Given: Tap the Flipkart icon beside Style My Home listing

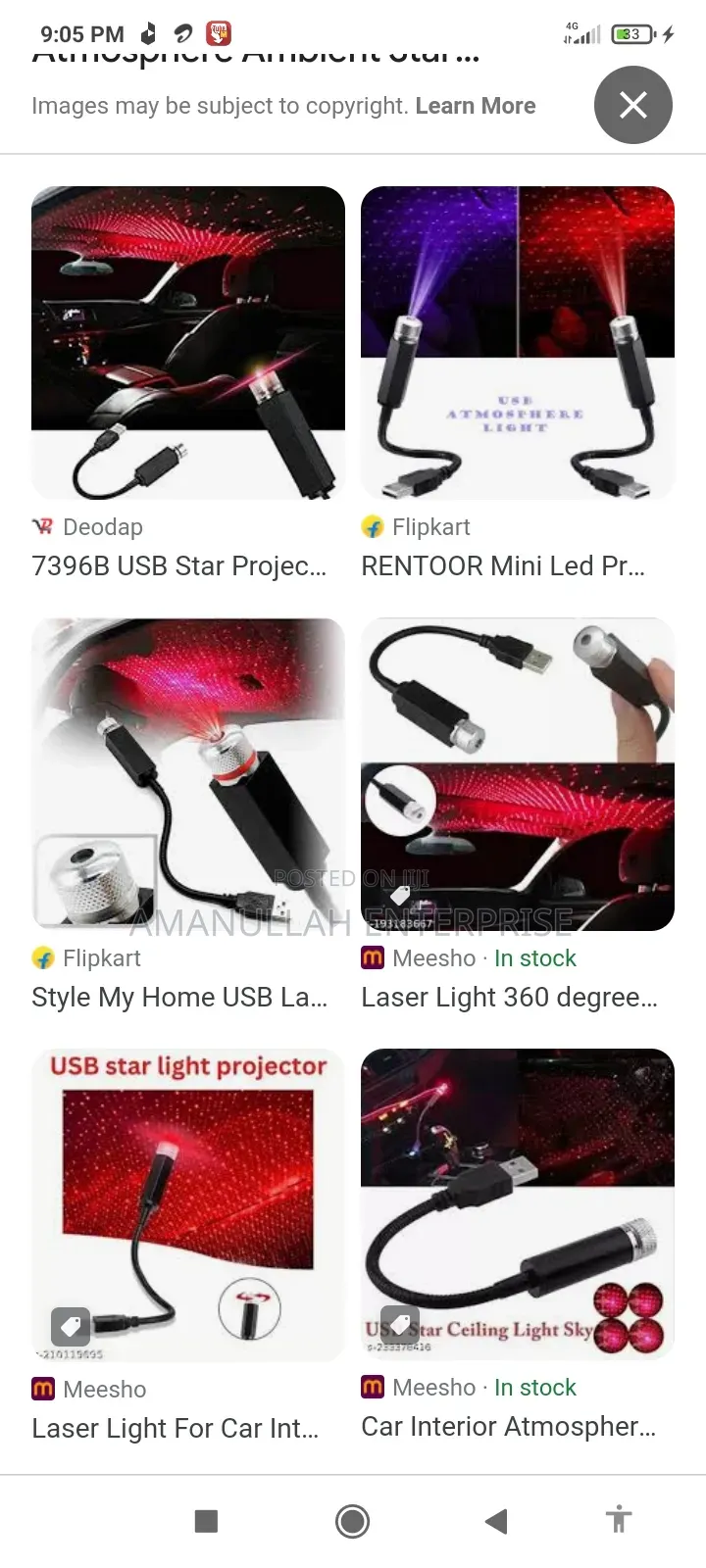Looking at the screenshot, I should [43, 957].
